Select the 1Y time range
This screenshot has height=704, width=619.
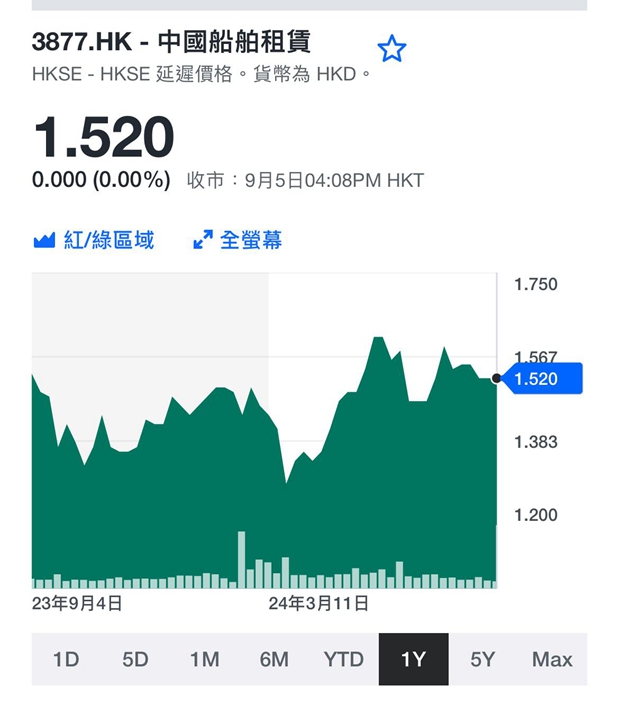(413, 659)
